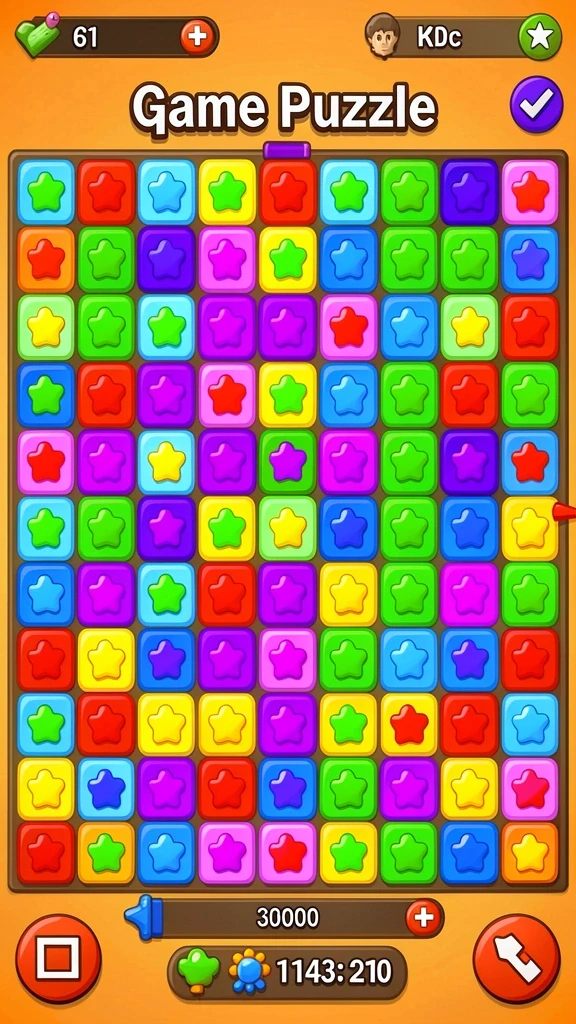576x1024 pixels.
Task: Tap the red square button at the bottom
Action: 58,957
